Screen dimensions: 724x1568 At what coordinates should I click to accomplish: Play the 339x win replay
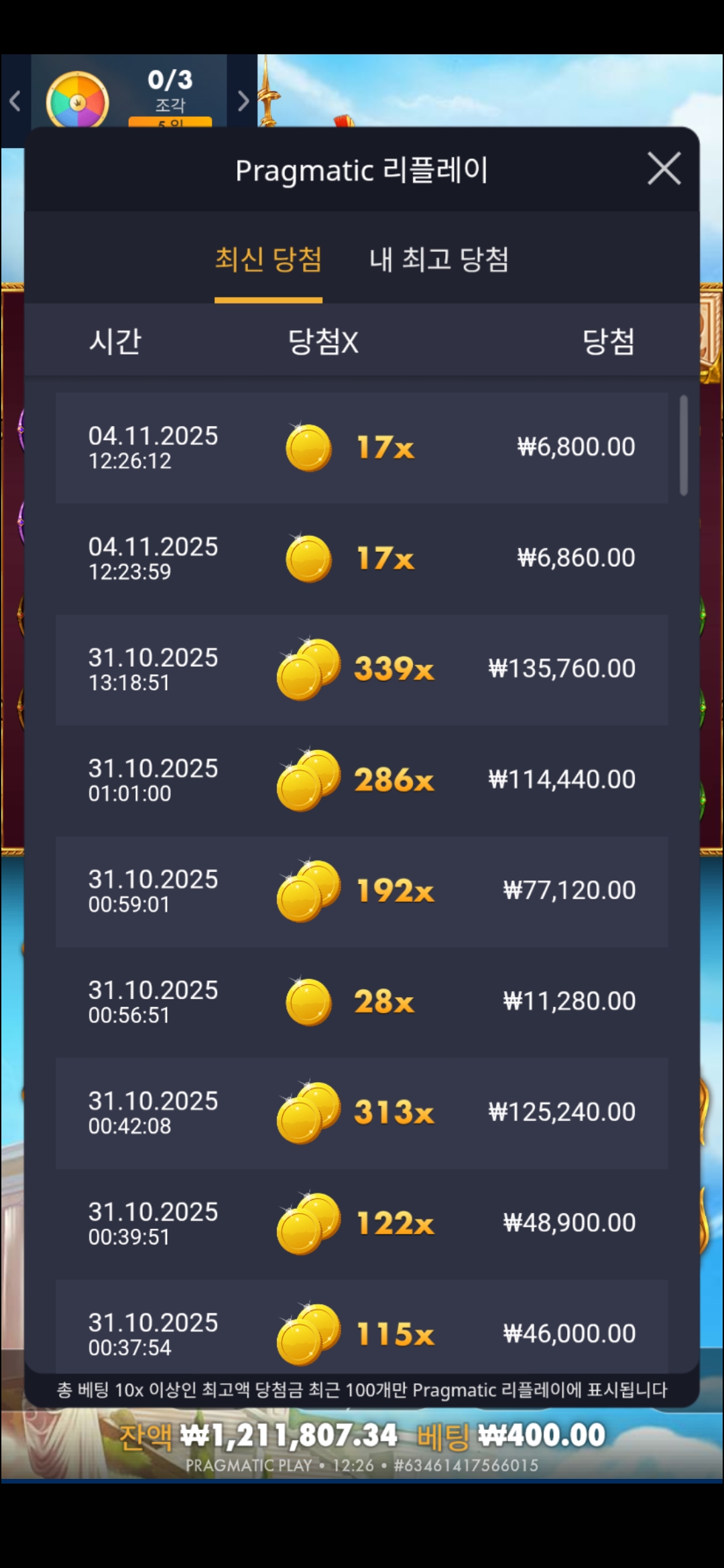click(x=361, y=669)
